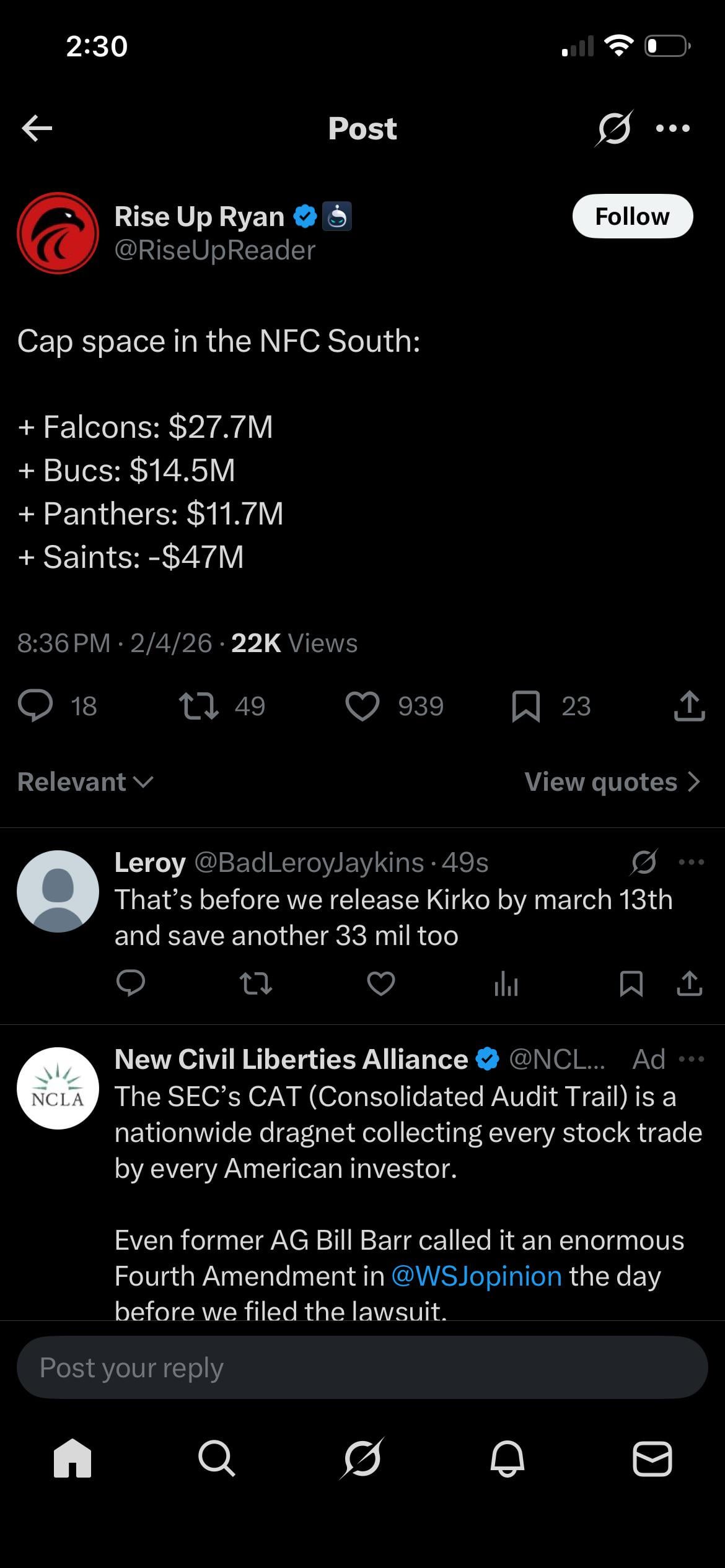The width and height of the screenshot is (725, 1568).
Task: Share Rise Up Ryan's post
Action: coord(689,706)
